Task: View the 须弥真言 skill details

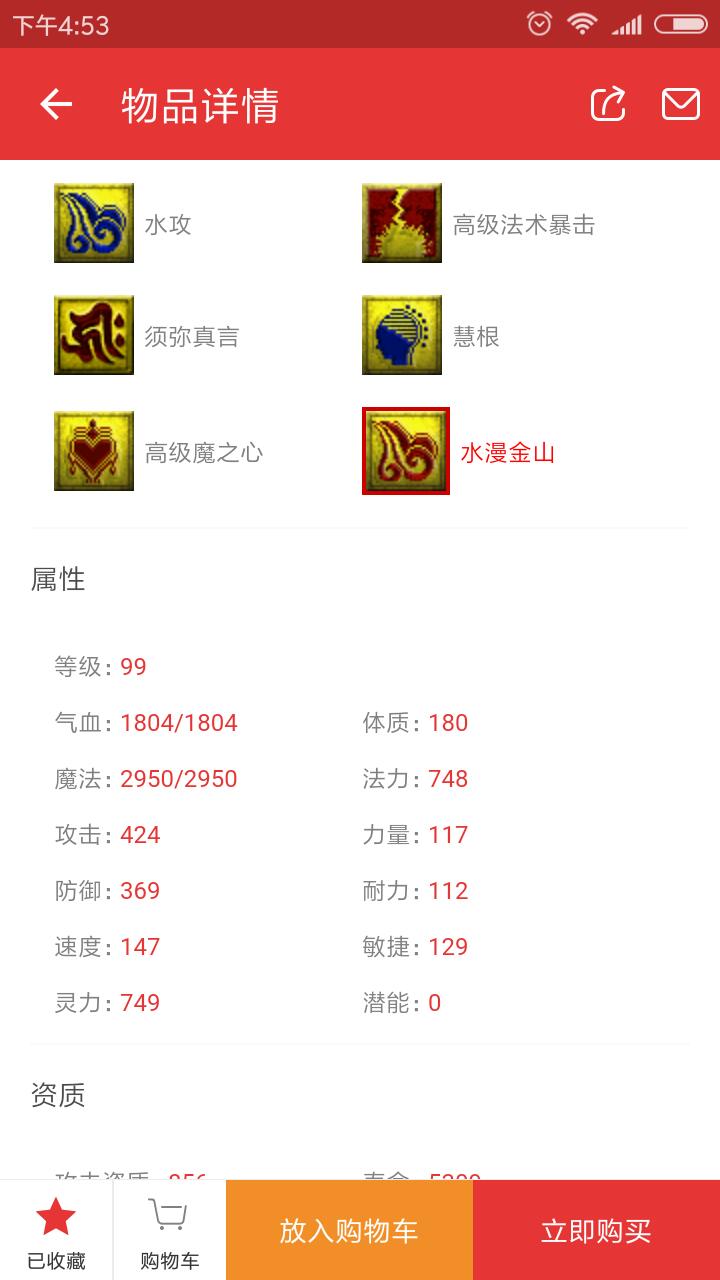Action: pos(94,335)
